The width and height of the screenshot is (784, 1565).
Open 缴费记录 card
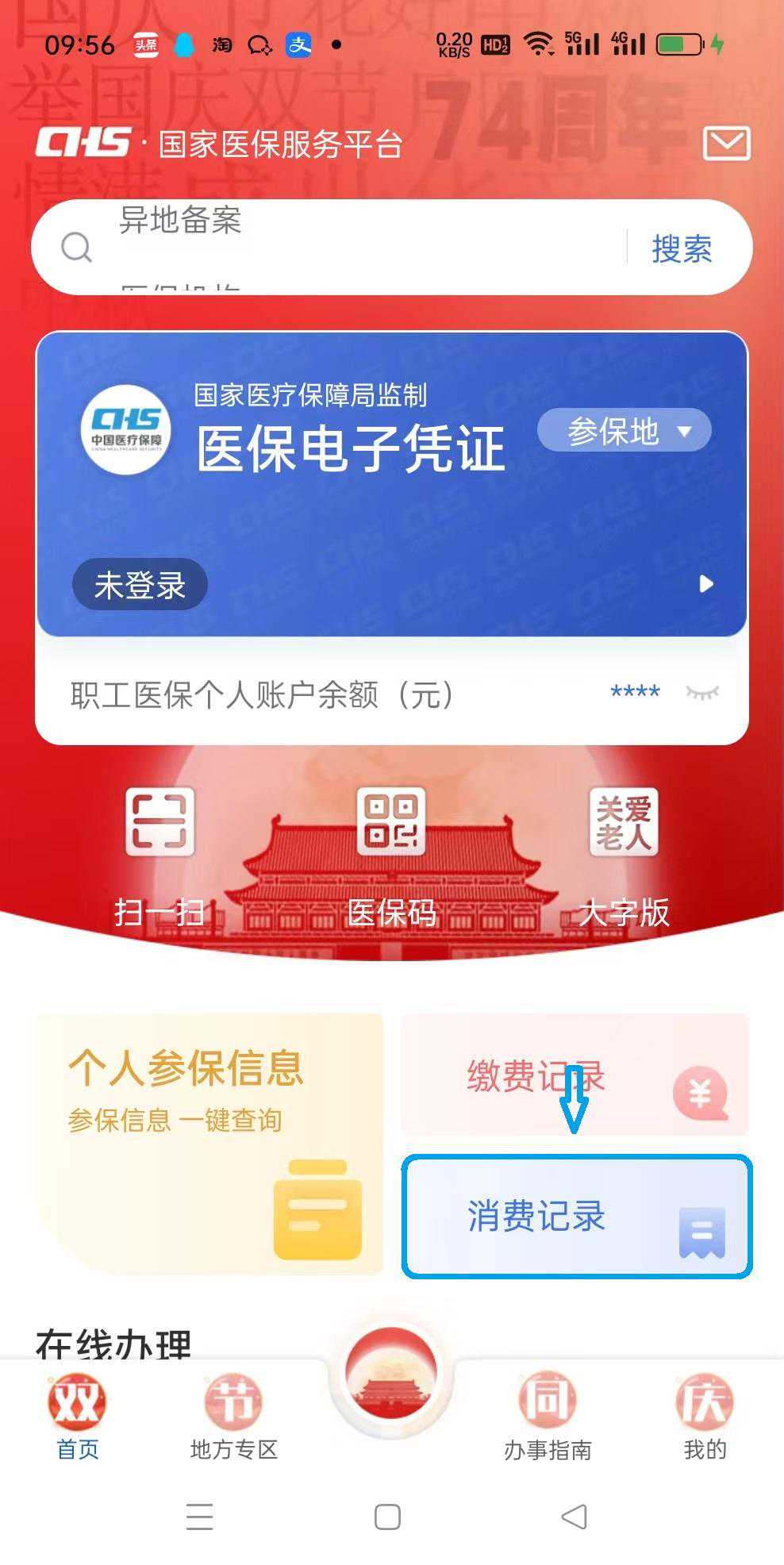pos(575,1075)
